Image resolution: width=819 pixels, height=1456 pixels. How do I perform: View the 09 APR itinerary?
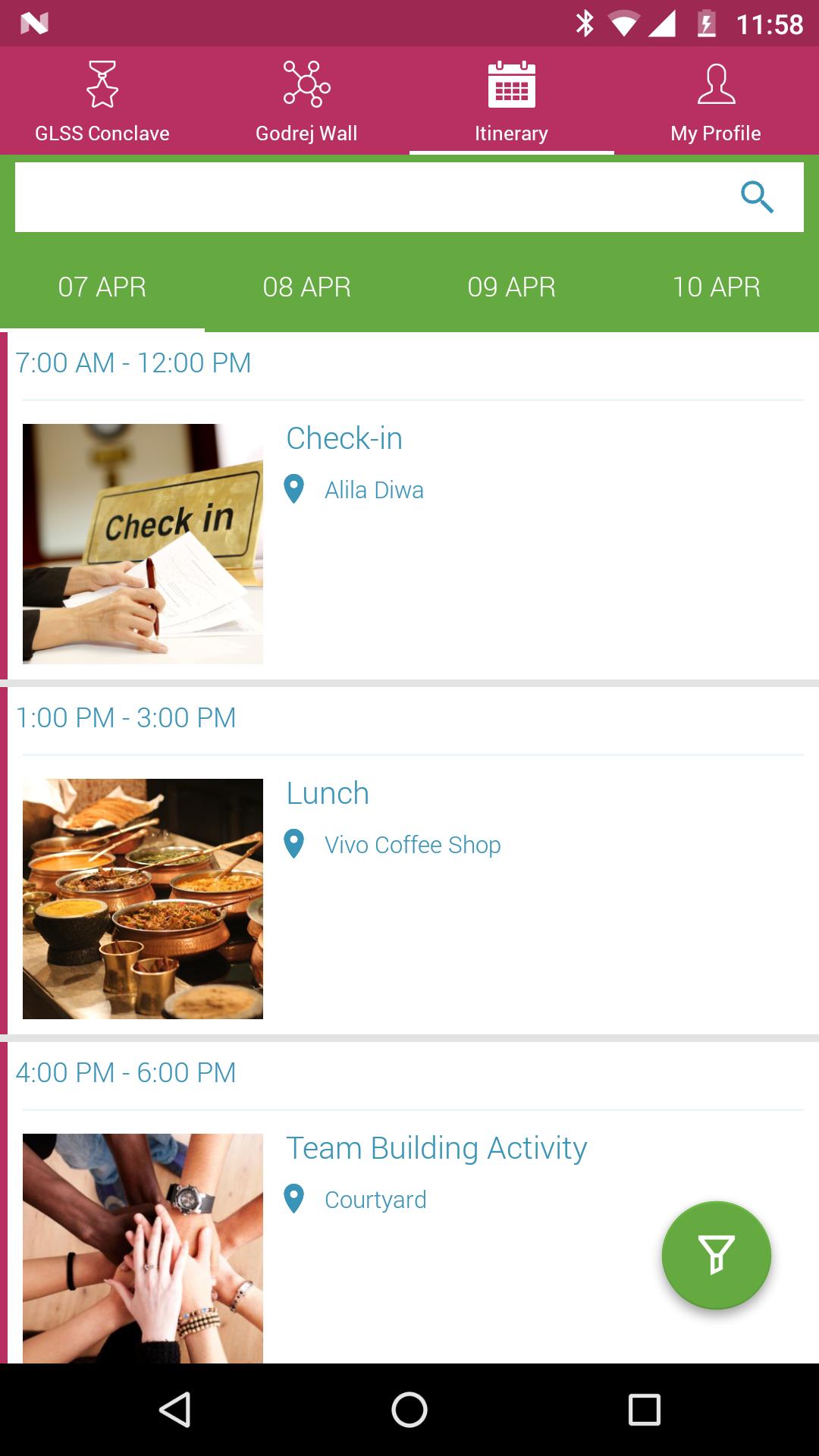tap(511, 287)
